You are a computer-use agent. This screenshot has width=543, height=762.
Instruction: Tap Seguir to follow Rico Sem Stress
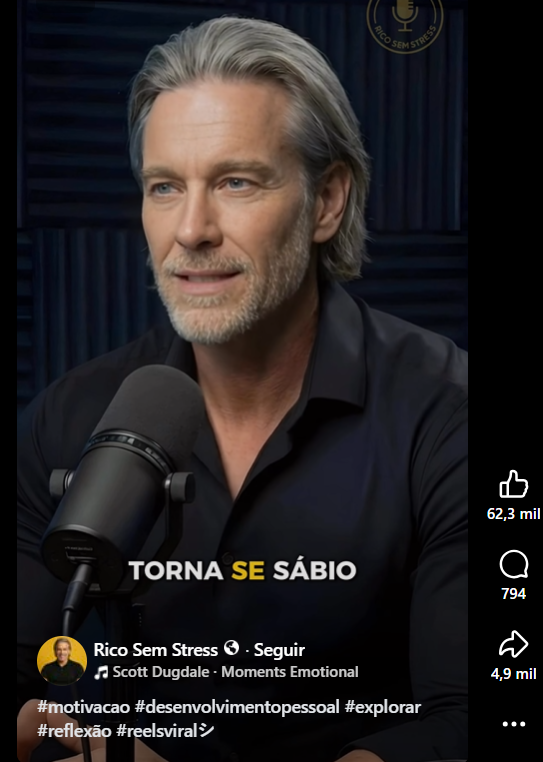[x=279, y=650]
